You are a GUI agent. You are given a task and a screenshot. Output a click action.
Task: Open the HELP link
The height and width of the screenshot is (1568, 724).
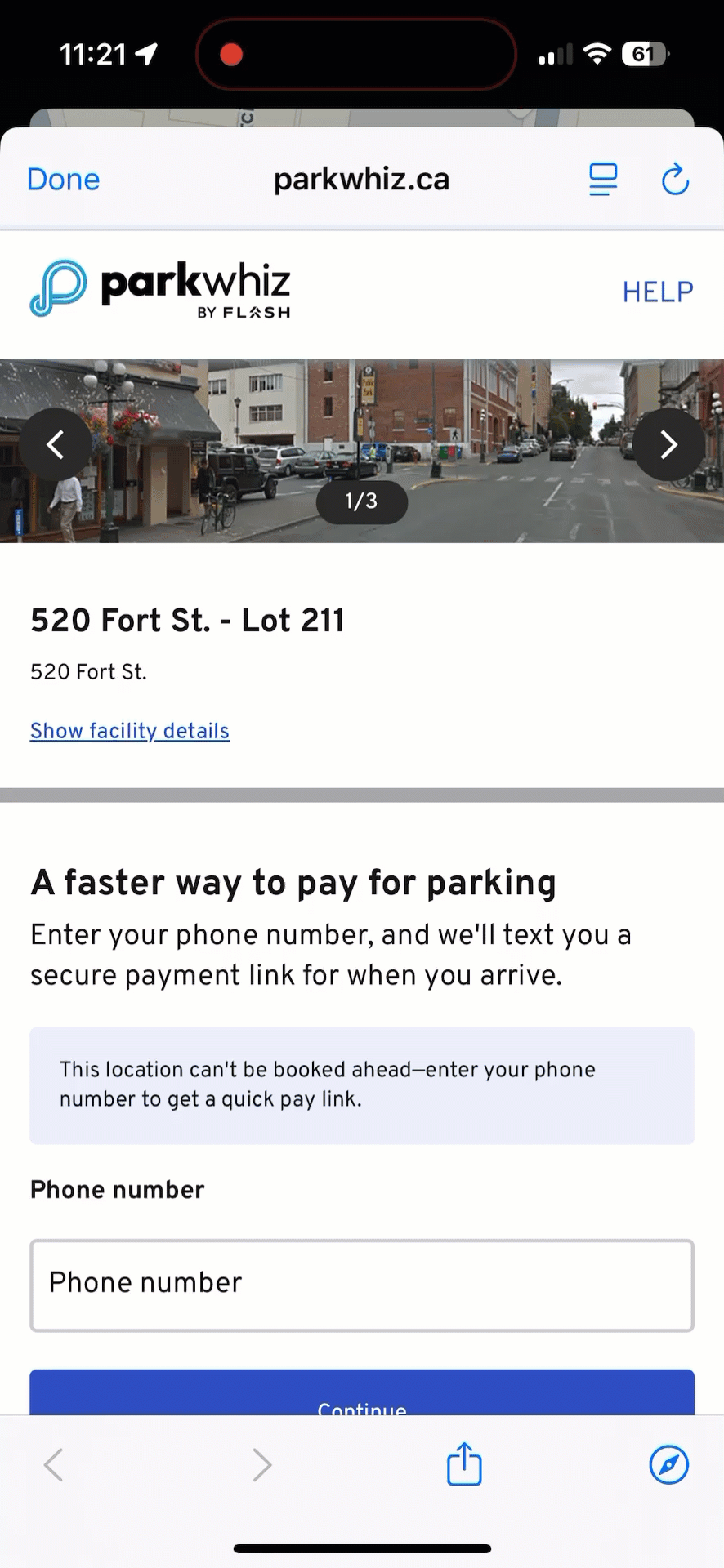coord(657,292)
